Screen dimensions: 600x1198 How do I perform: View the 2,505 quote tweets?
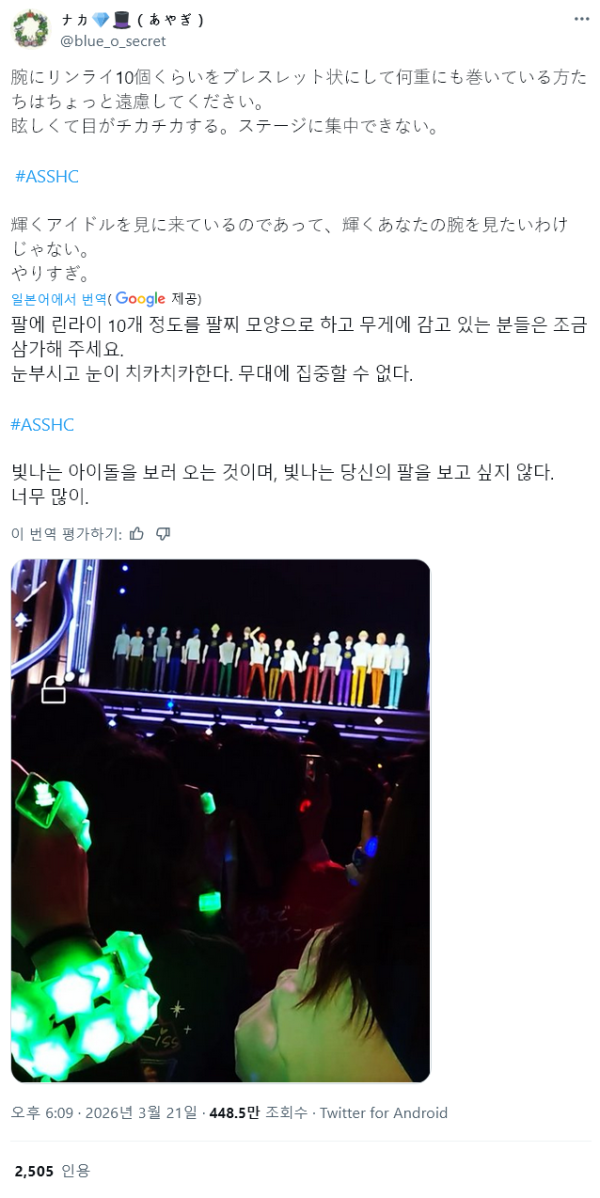(x=51, y=1171)
